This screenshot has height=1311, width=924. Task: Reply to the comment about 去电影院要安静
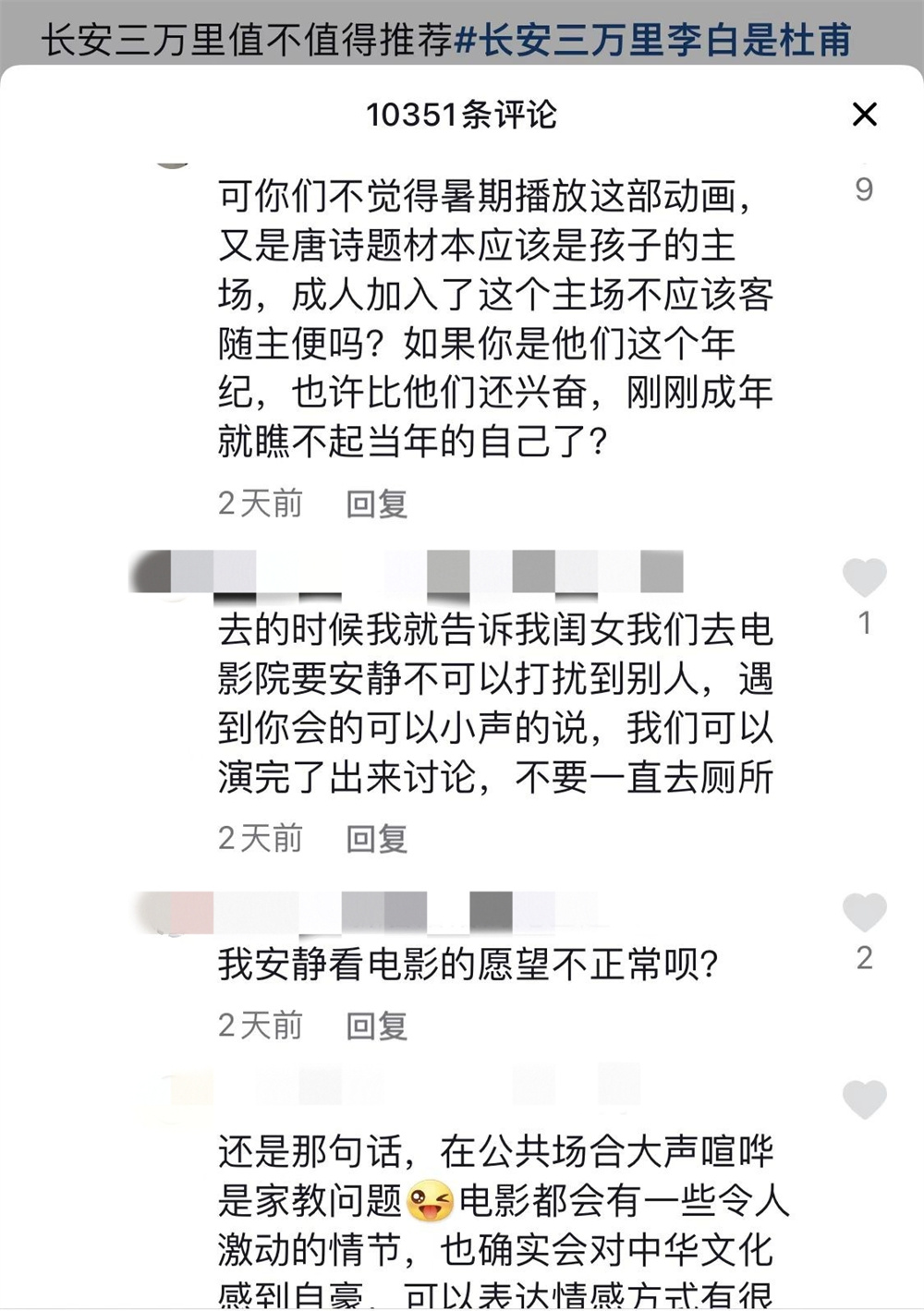tap(376, 839)
